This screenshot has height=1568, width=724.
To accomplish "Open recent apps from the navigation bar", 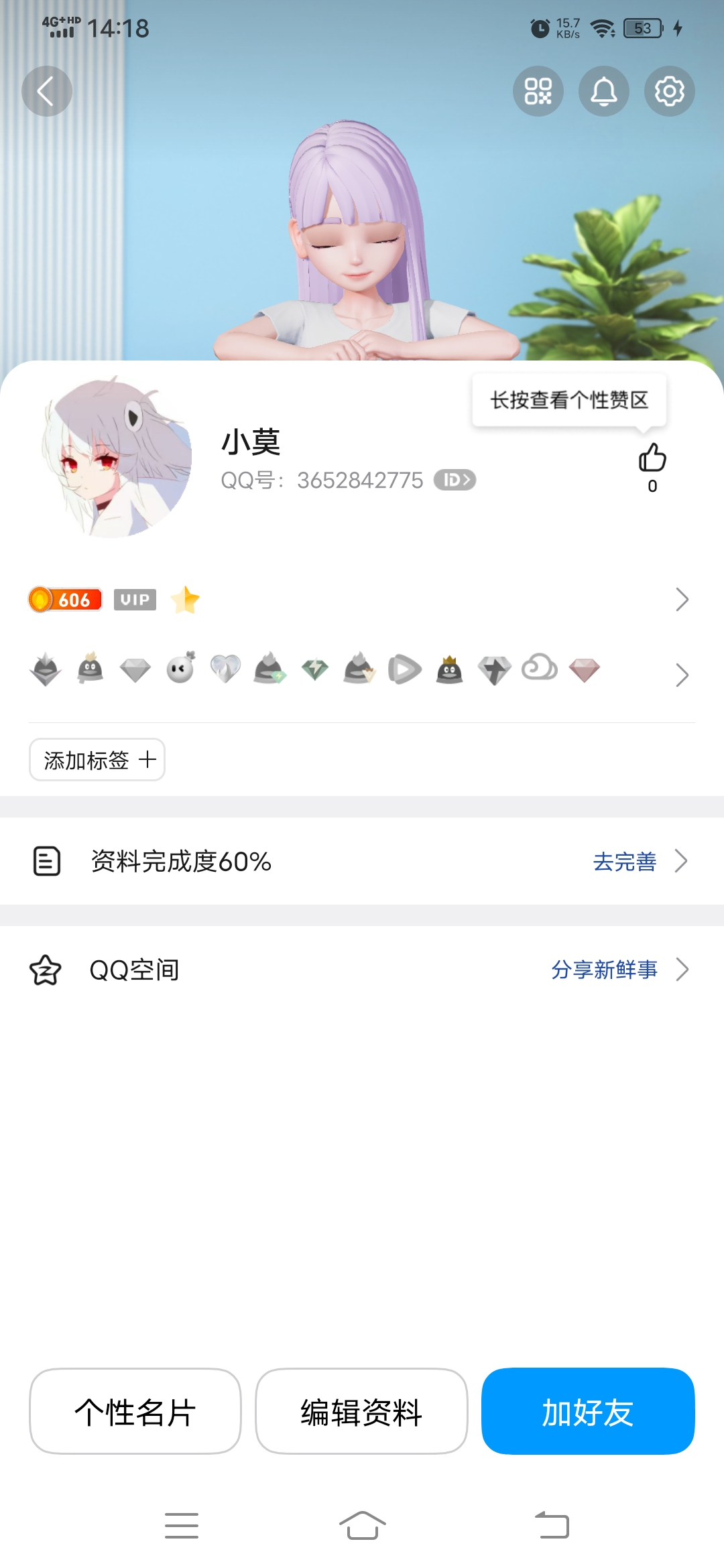I will (x=182, y=1526).
